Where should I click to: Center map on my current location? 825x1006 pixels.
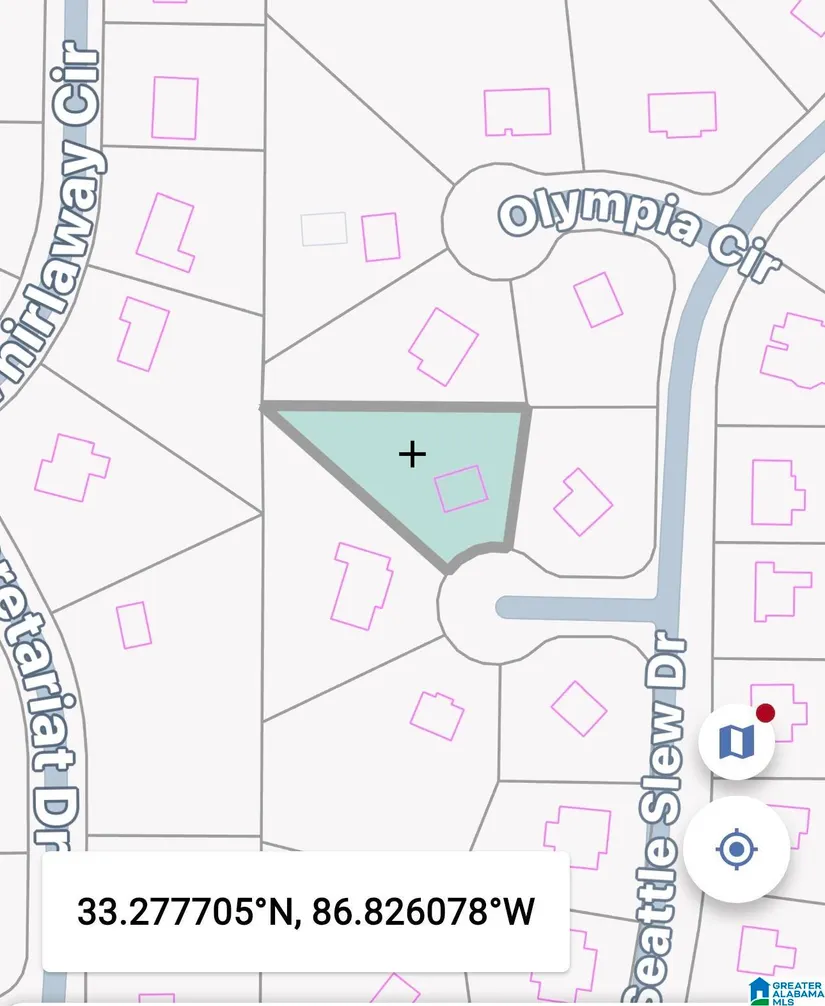pyautogui.click(x=737, y=850)
